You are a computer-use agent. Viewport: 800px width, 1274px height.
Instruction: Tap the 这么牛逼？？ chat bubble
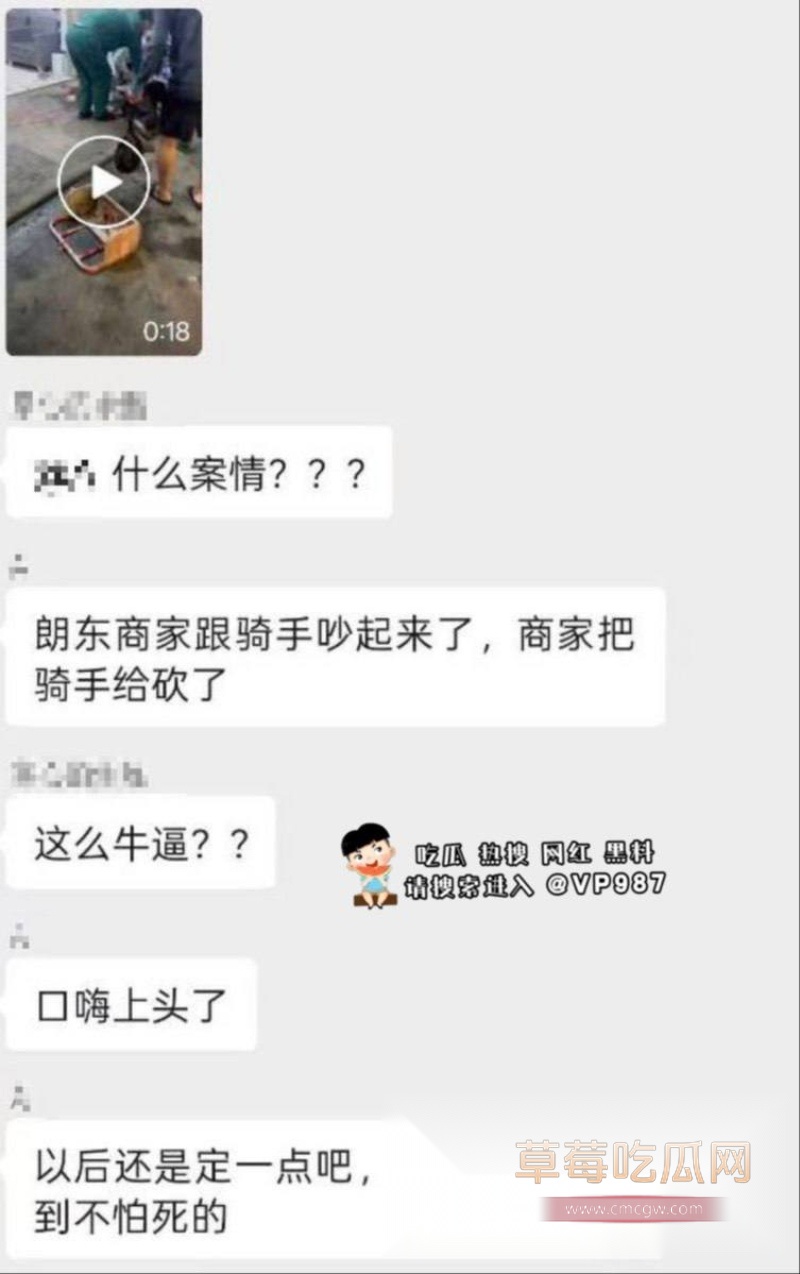(140, 841)
